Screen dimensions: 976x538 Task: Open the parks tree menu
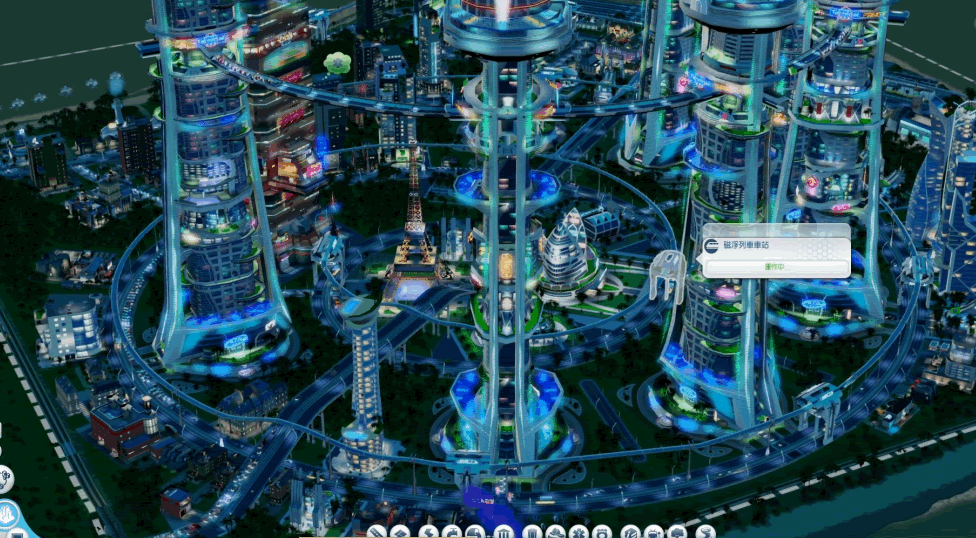pos(677,532)
